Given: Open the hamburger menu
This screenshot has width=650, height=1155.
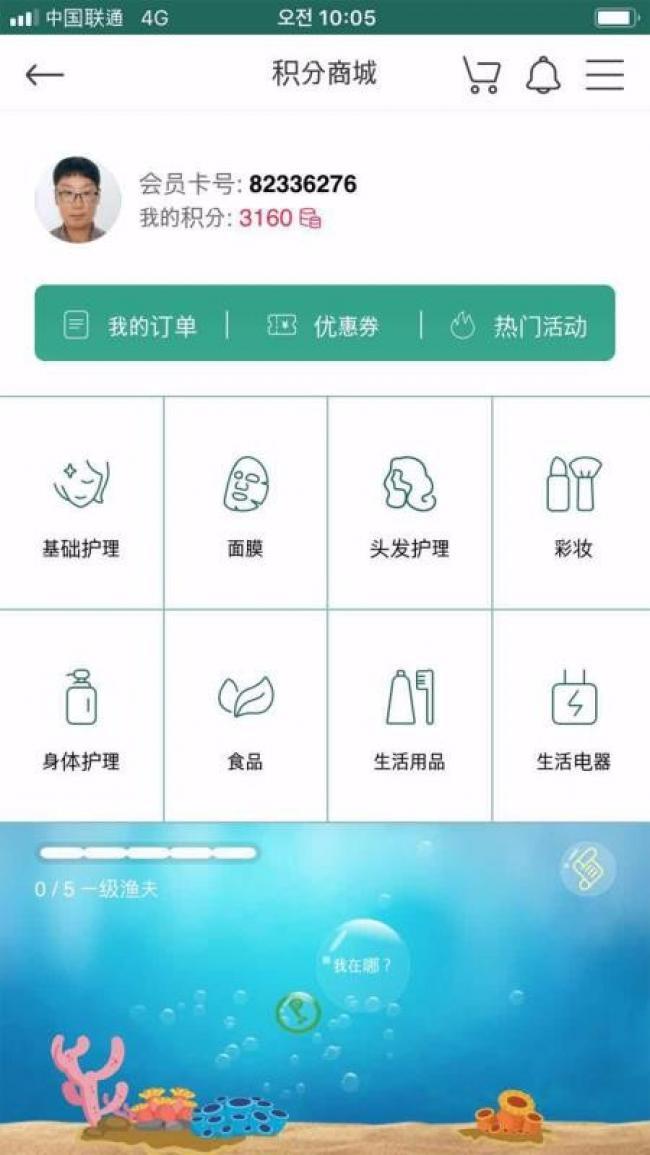Looking at the screenshot, I should pyautogui.click(x=604, y=75).
